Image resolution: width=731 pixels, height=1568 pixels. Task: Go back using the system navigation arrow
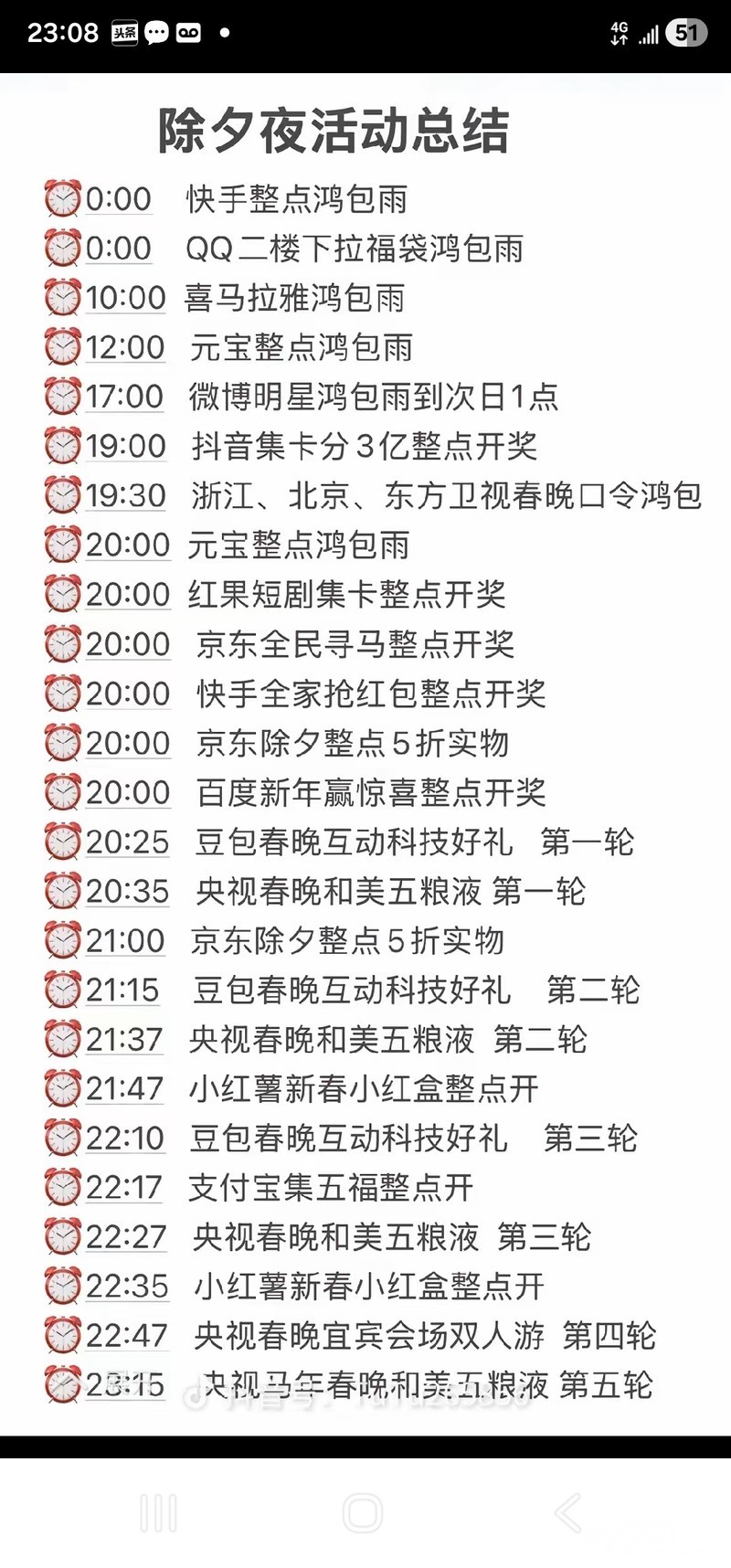click(x=567, y=1513)
